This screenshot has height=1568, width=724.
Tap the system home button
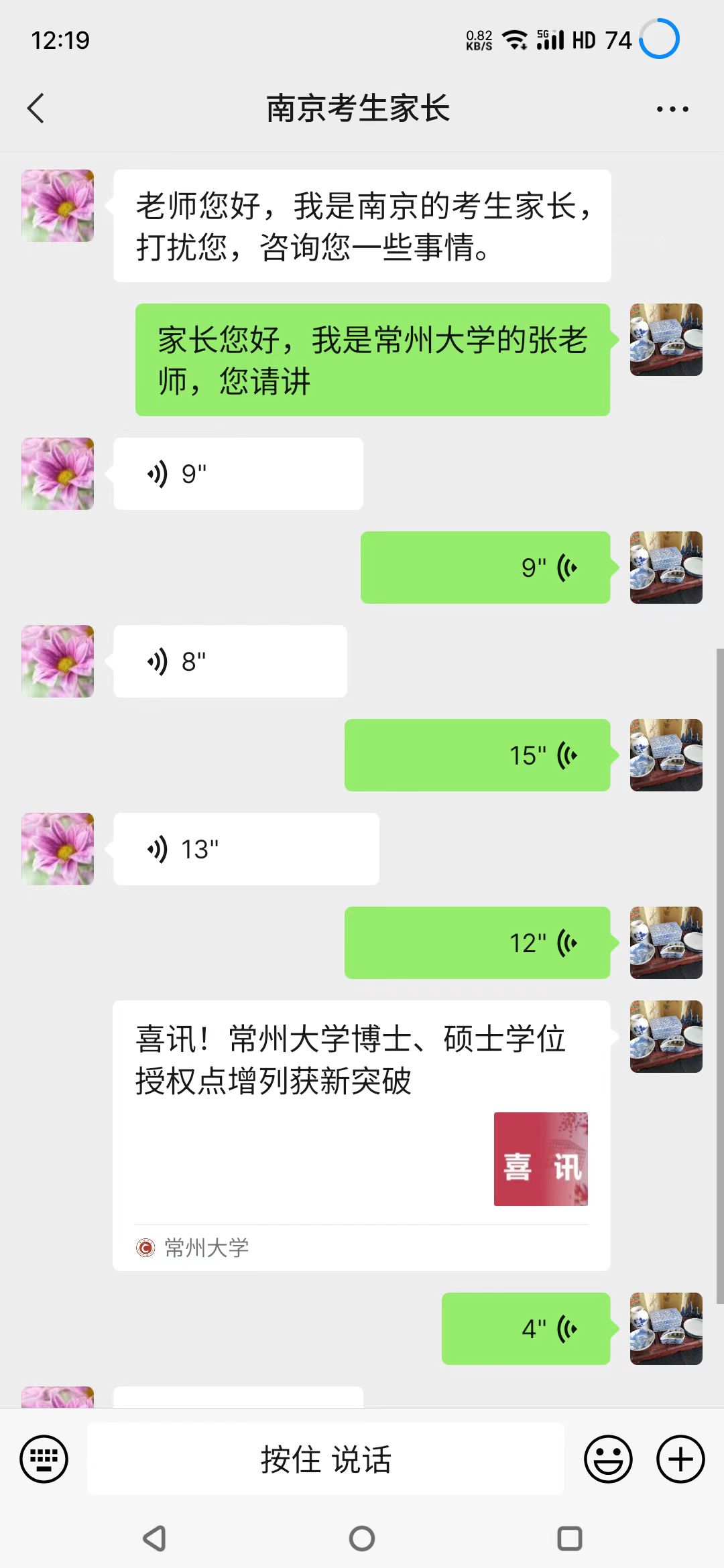click(x=362, y=1539)
